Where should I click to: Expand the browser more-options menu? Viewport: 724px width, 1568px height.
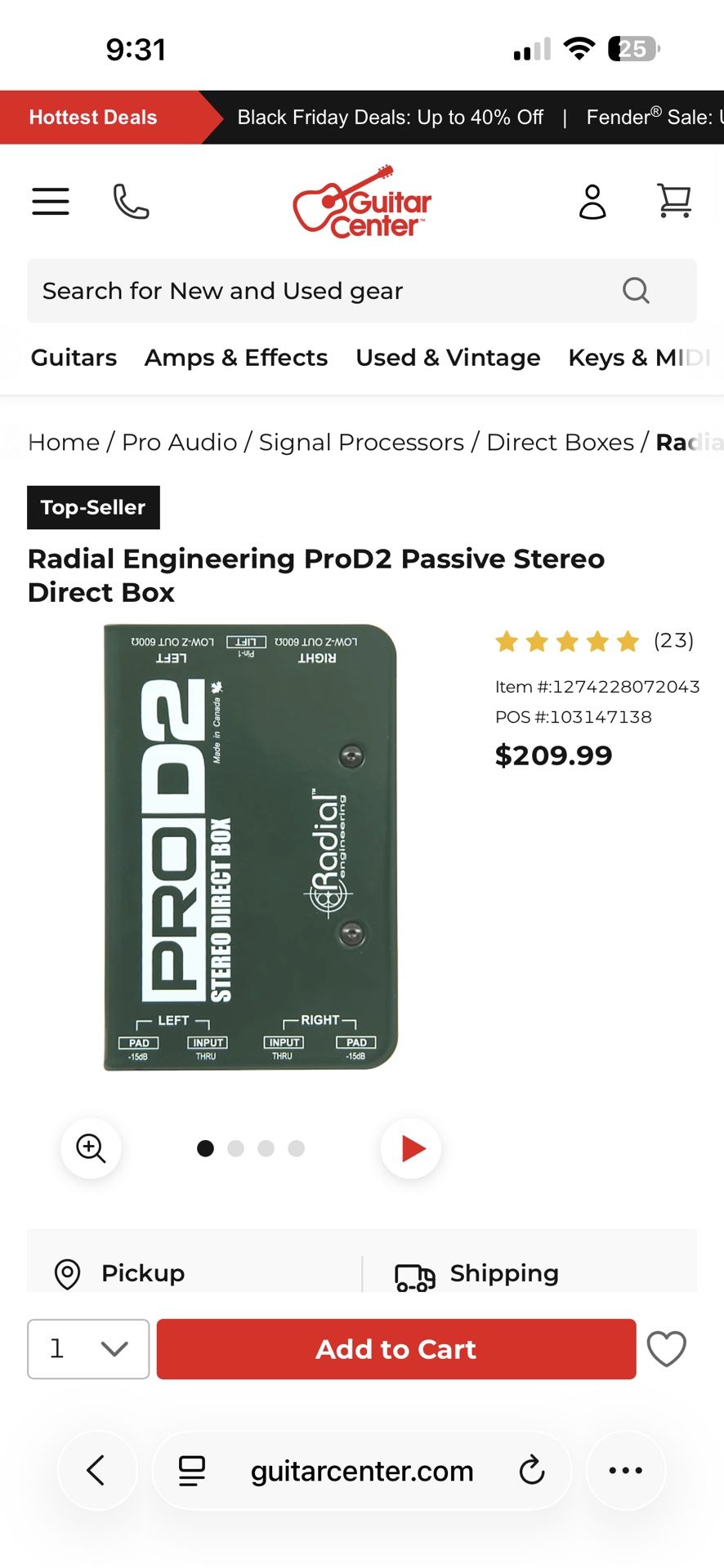click(x=625, y=1470)
